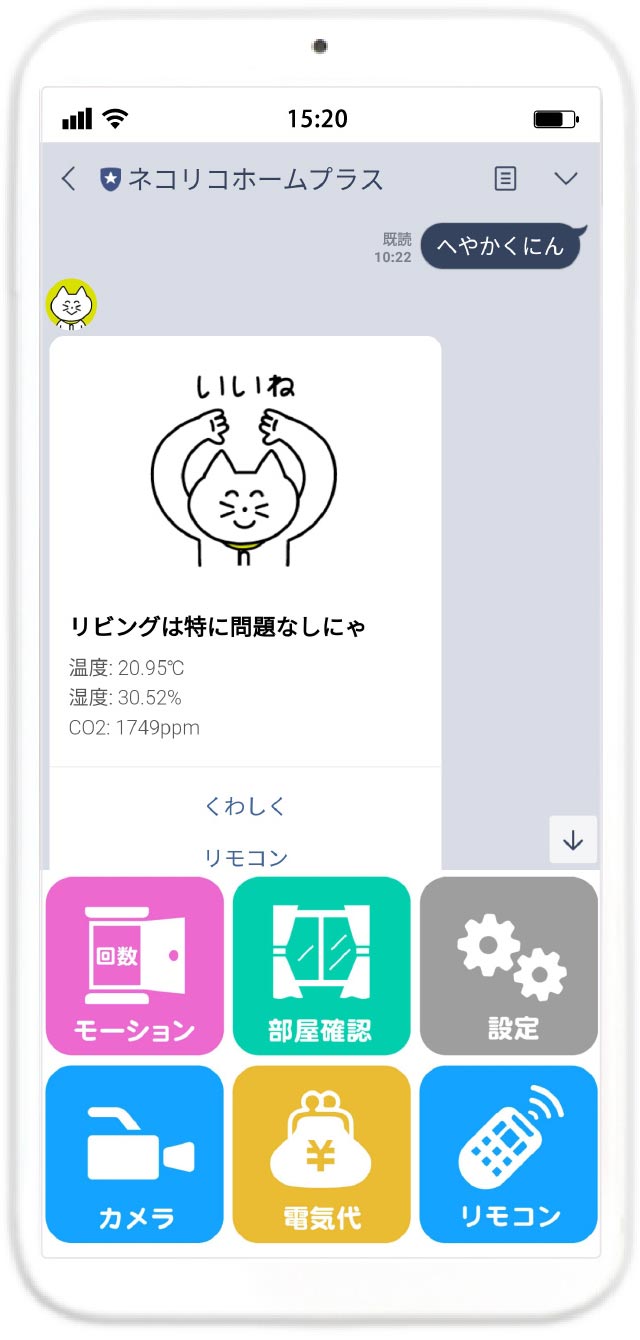The width and height of the screenshot is (640, 1340).
Task: Go back from the ネコリコホームプラス chat
Action: click(x=68, y=179)
